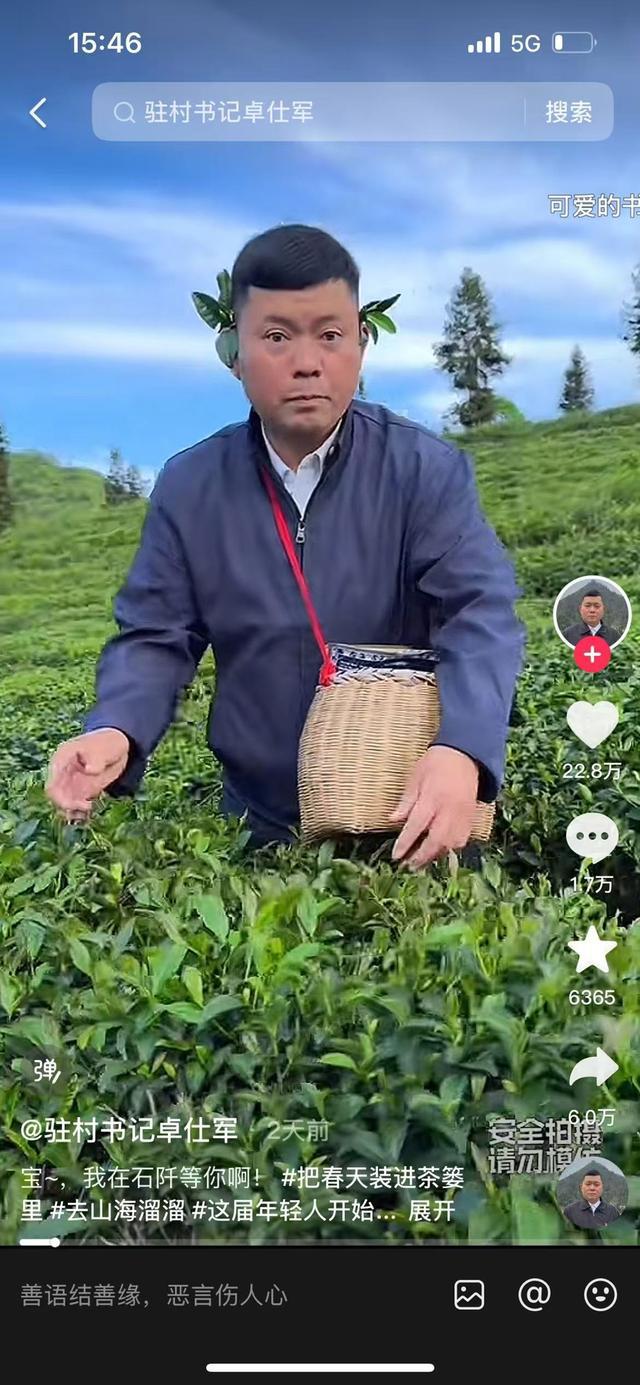Viewport: 640px width, 1385px height.
Task: Attach an image to the comment
Action: tap(469, 1295)
